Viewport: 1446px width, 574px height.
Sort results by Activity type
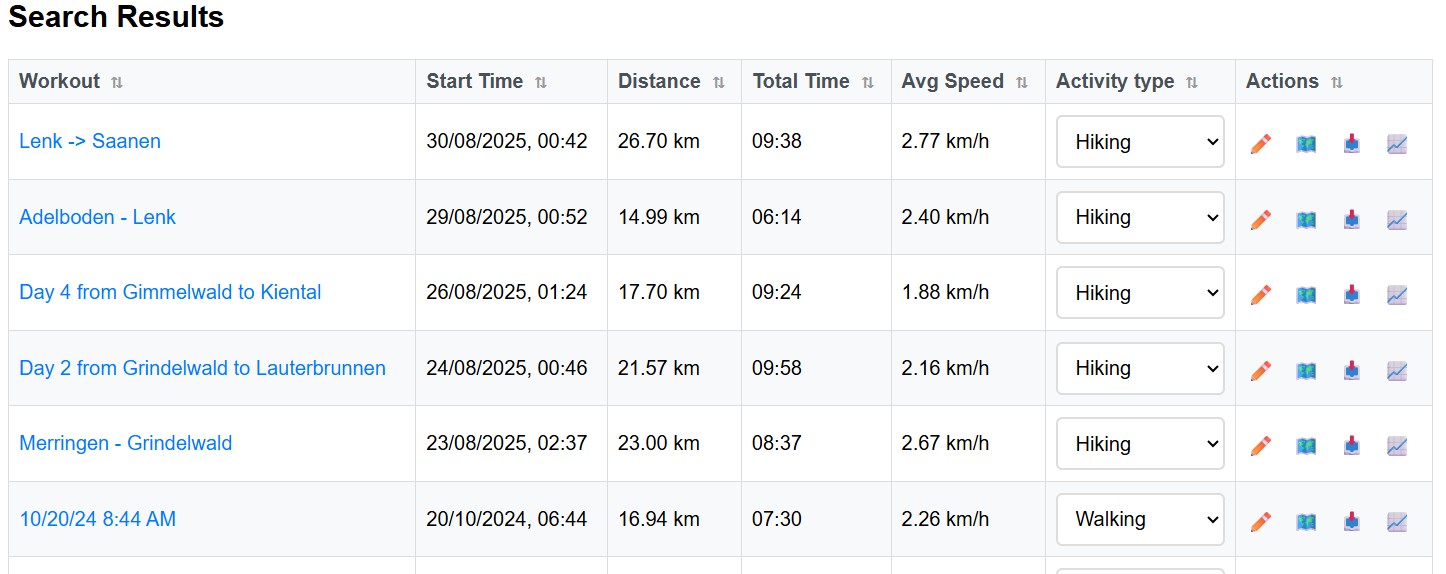(1192, 82)
